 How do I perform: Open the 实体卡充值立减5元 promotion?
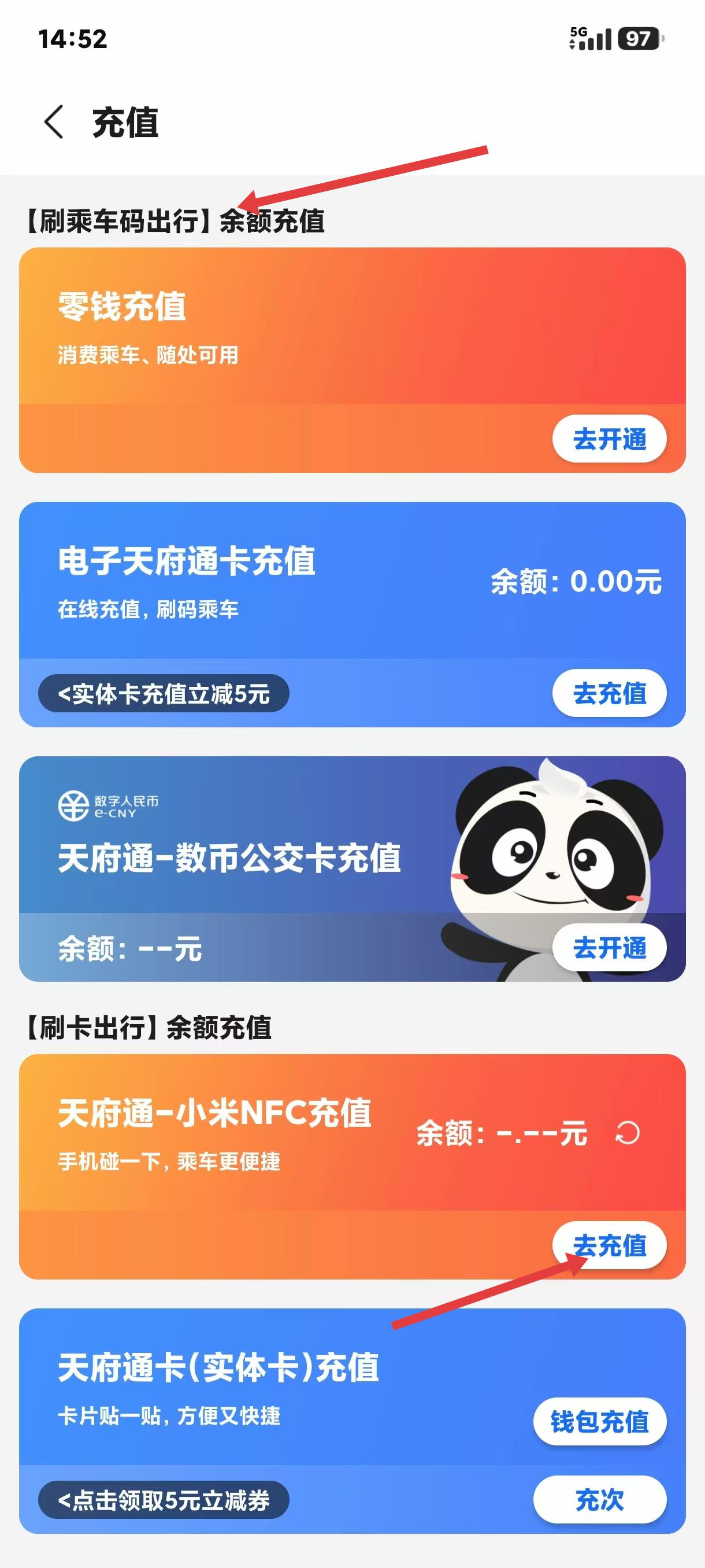[x=163, y=693]
